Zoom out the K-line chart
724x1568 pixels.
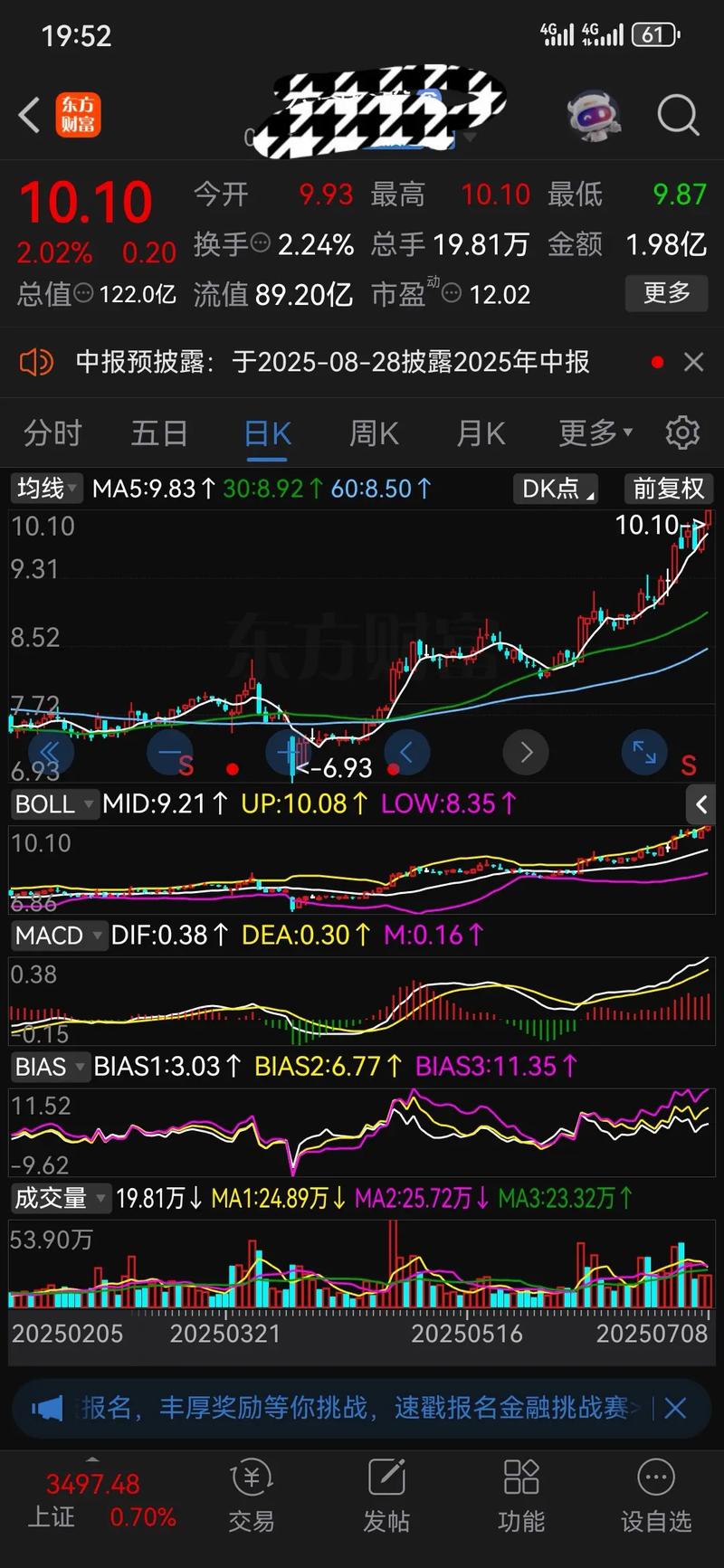click(170, 752)
